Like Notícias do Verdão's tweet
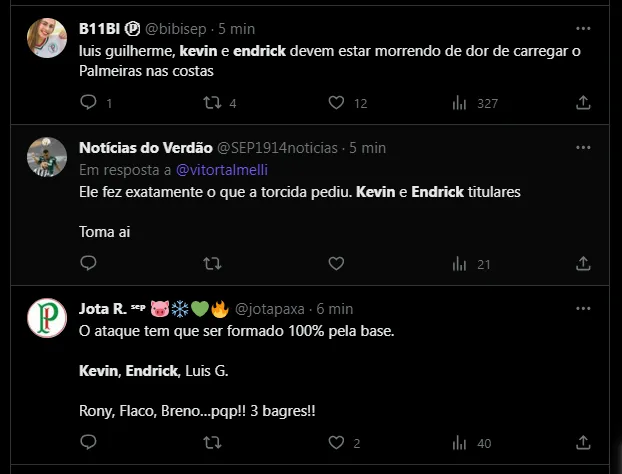Viewport: 622px width, 474px height. click(337, 264)
